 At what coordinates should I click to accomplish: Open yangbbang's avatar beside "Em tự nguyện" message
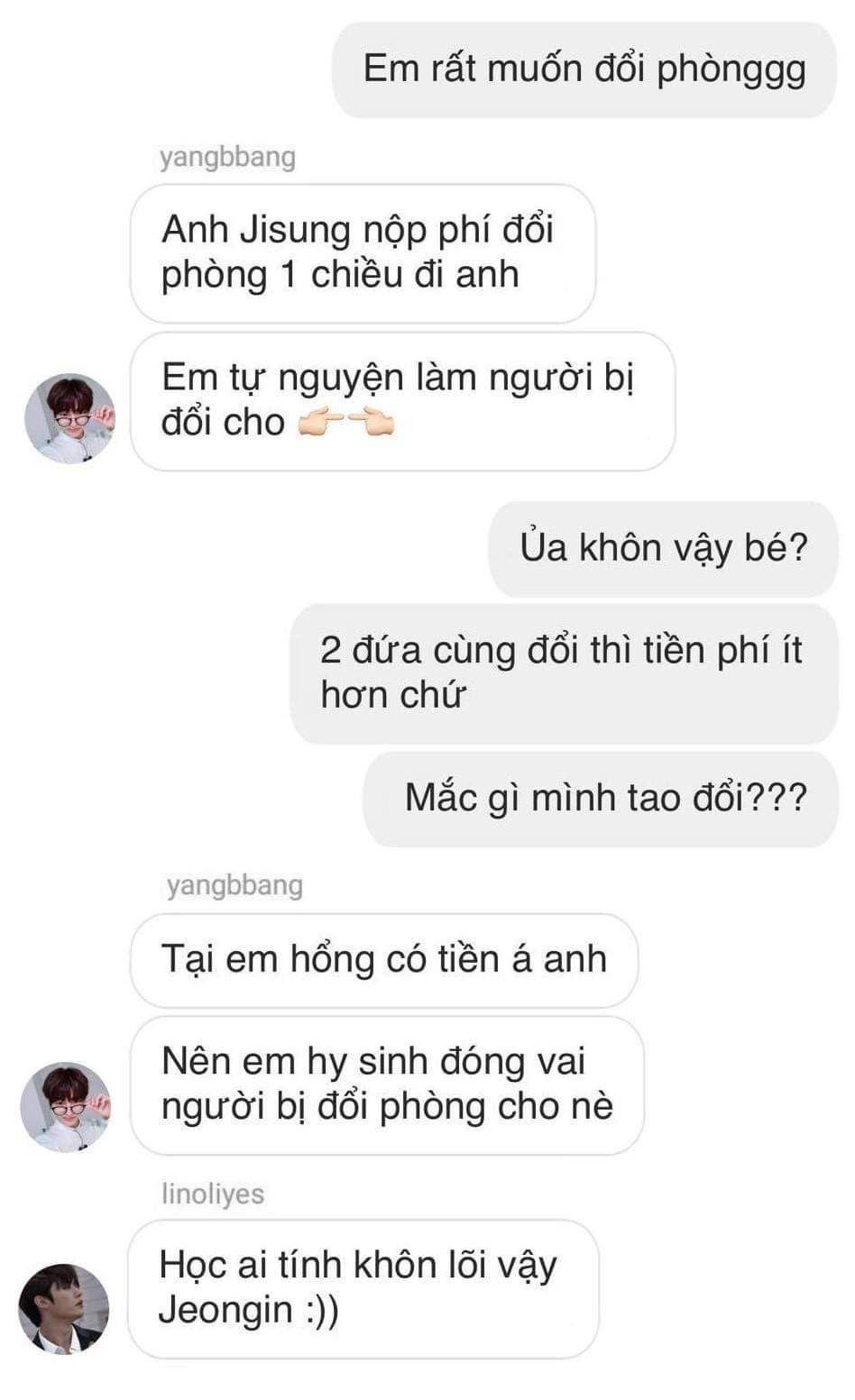tap(69, 418)
